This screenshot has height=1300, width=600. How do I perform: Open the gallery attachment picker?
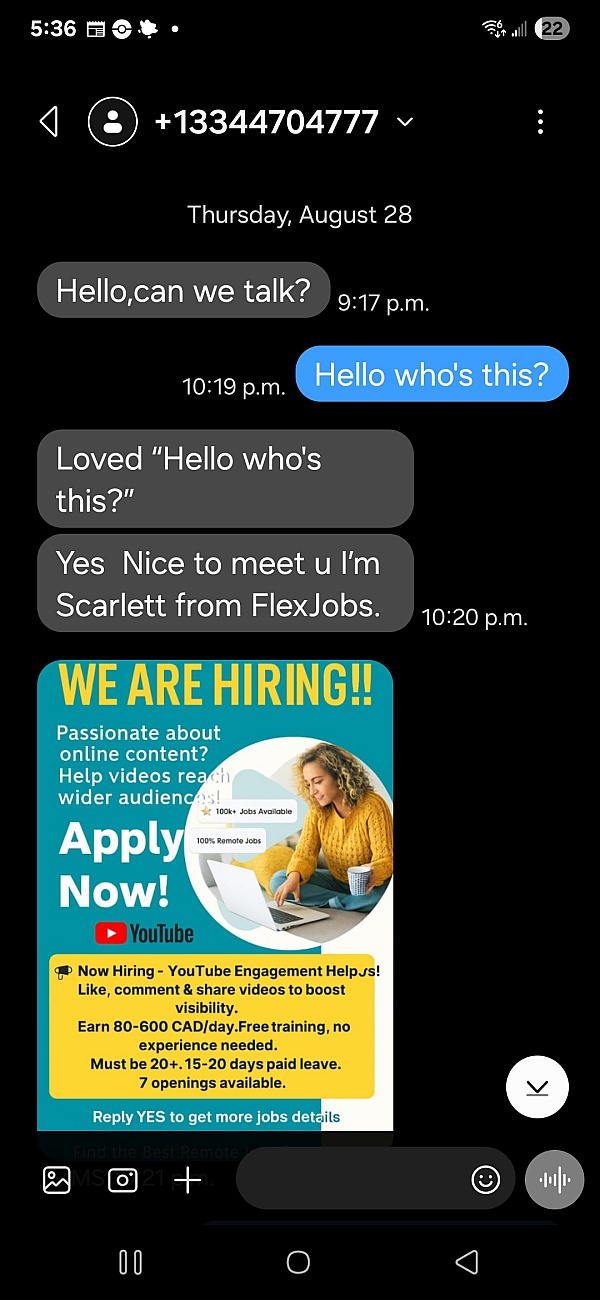point(57,1180)
